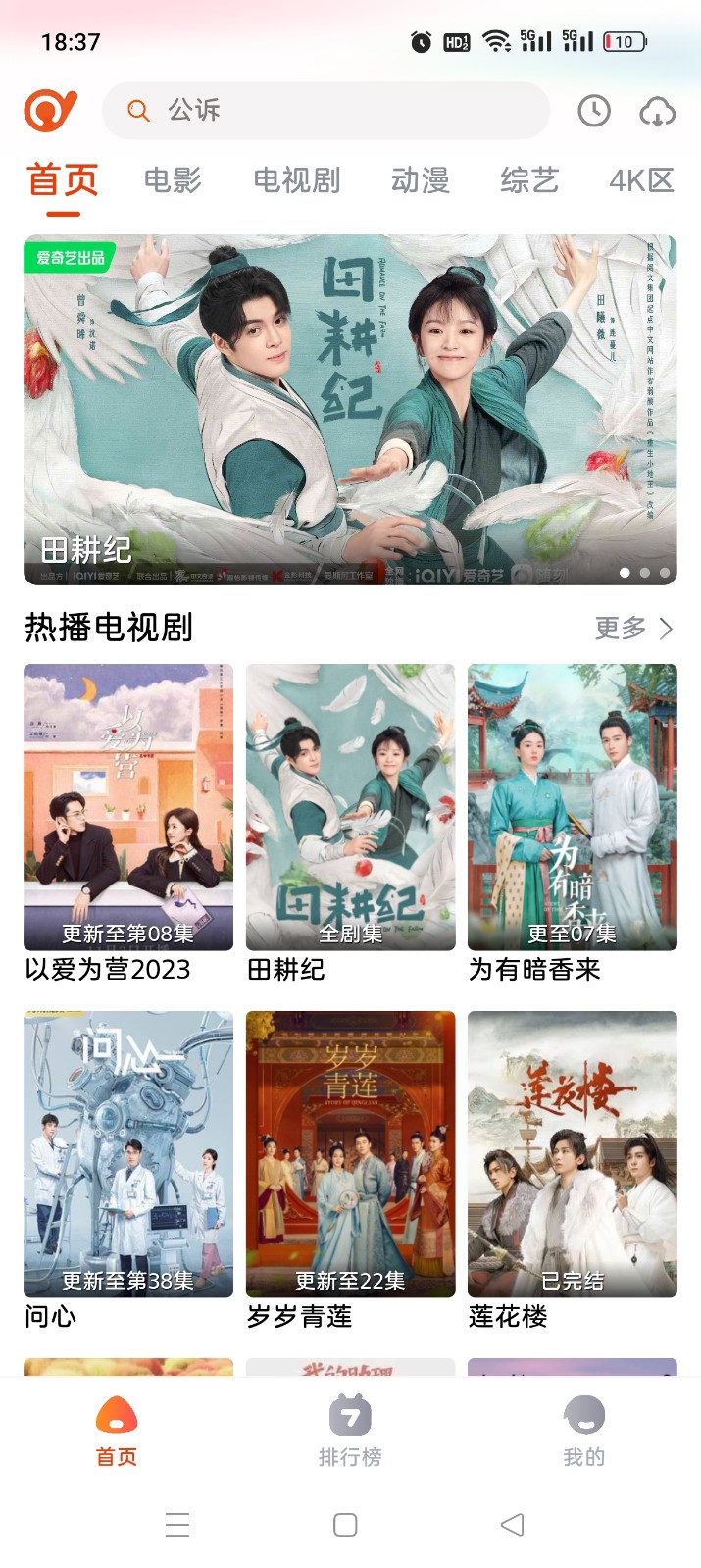Tap the search box showing 公诉
701x1568 pixels.
coord(325,111)
